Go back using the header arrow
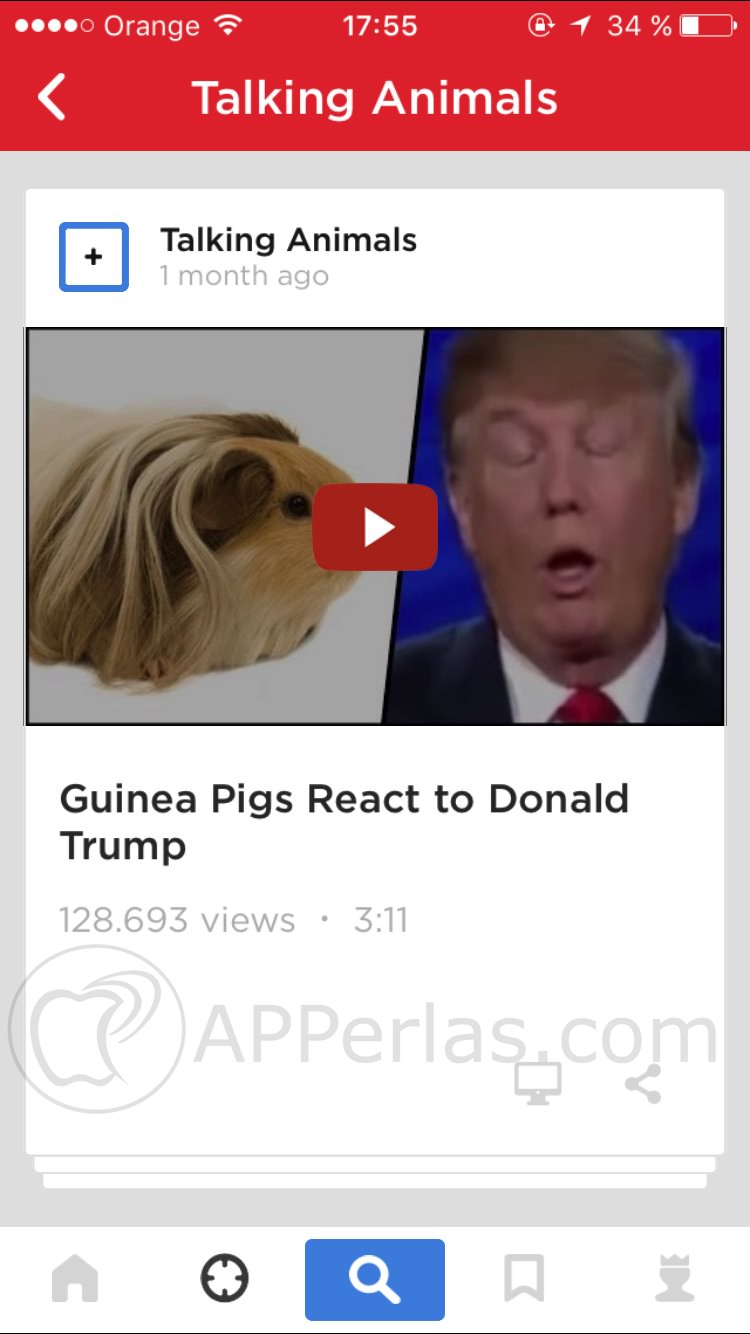 tap(52, 98)
